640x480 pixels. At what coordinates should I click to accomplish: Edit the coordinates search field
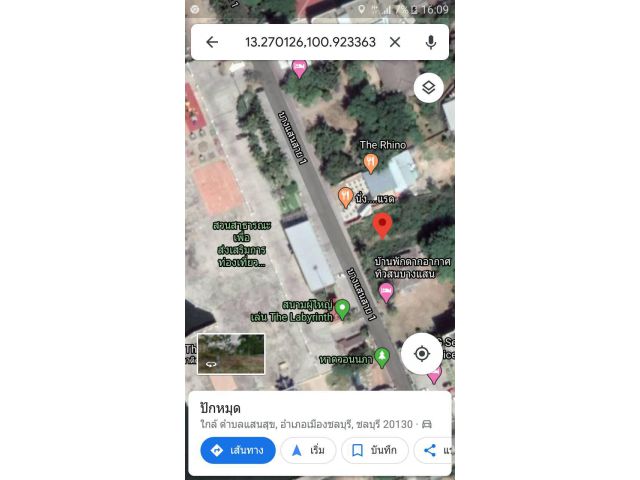309,42
